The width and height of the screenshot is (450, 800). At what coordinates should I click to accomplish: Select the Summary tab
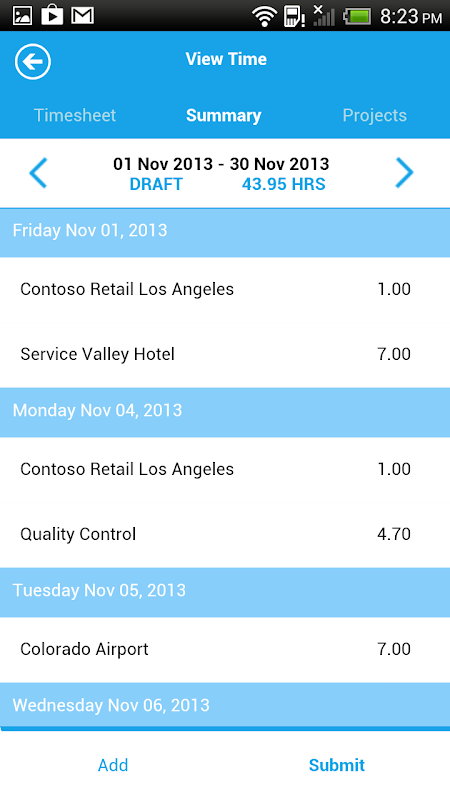click(x=223, y=115)
